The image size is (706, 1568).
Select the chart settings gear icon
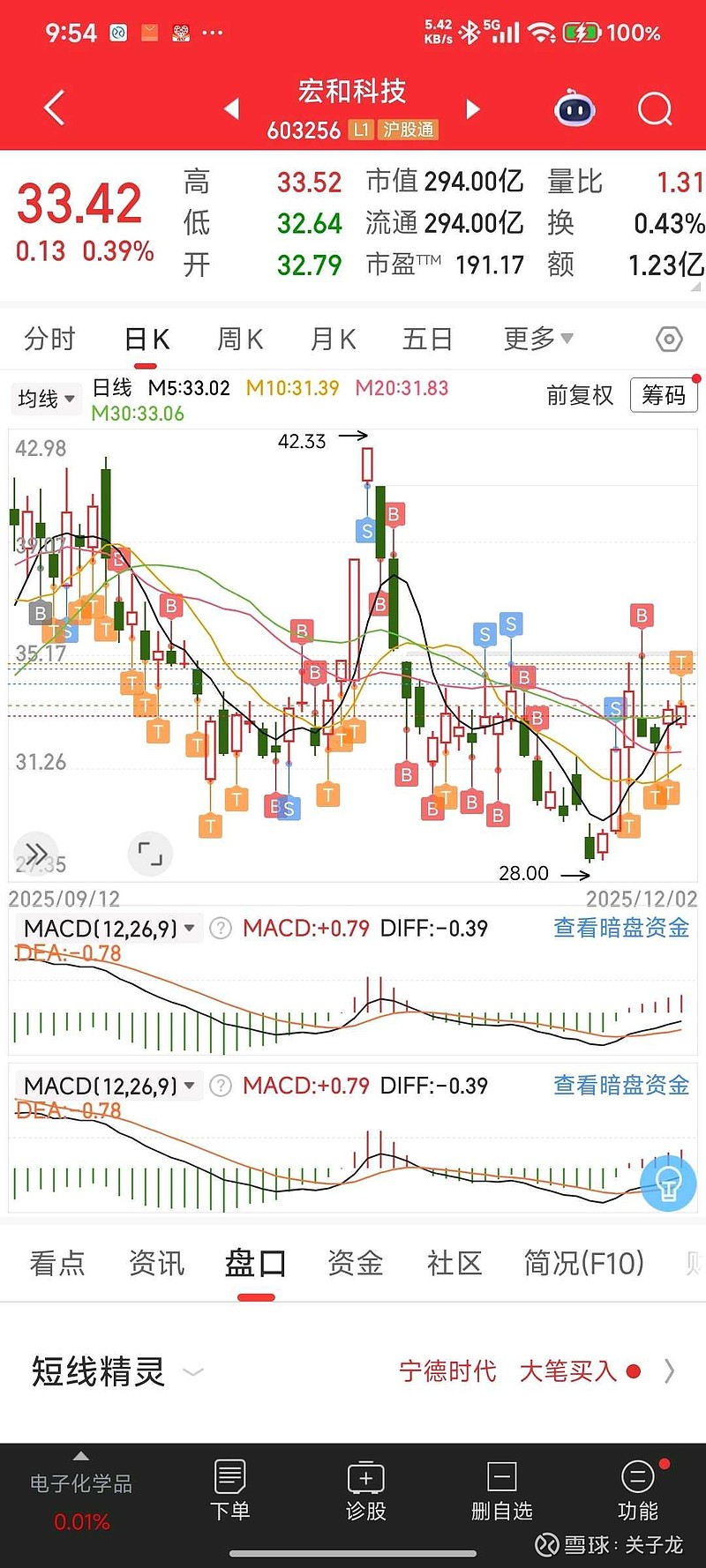pyautogui.click(x=669, y=339)
